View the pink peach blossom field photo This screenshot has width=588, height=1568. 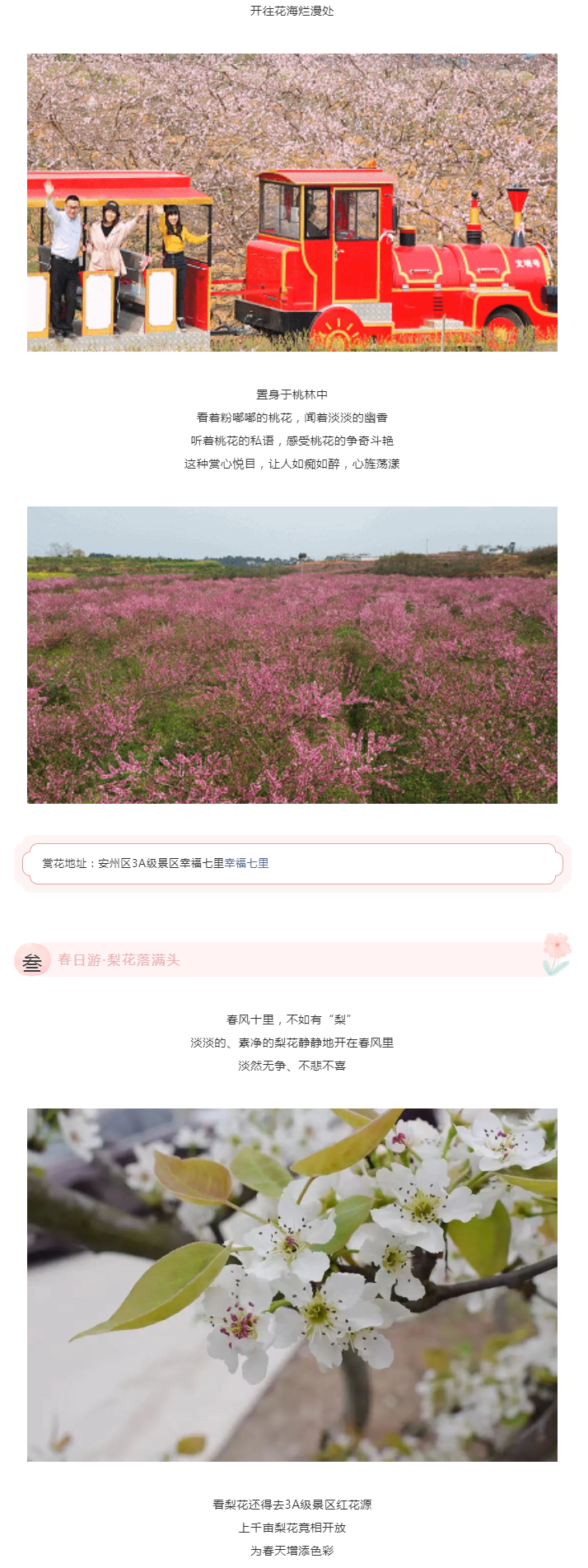(292, 655)
